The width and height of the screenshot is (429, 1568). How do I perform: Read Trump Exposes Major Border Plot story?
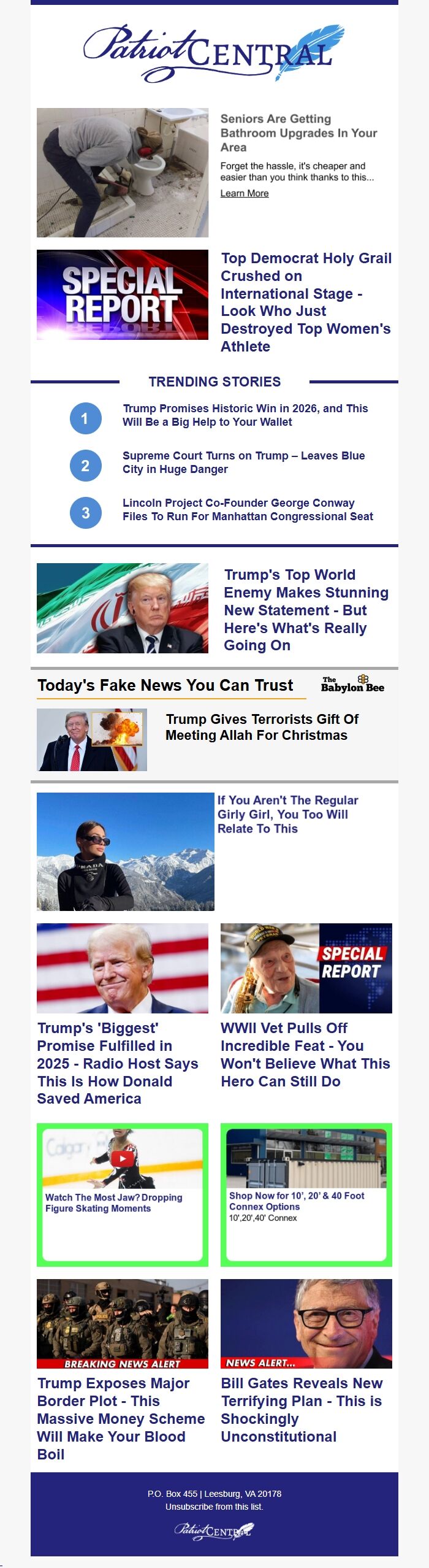121,1418
